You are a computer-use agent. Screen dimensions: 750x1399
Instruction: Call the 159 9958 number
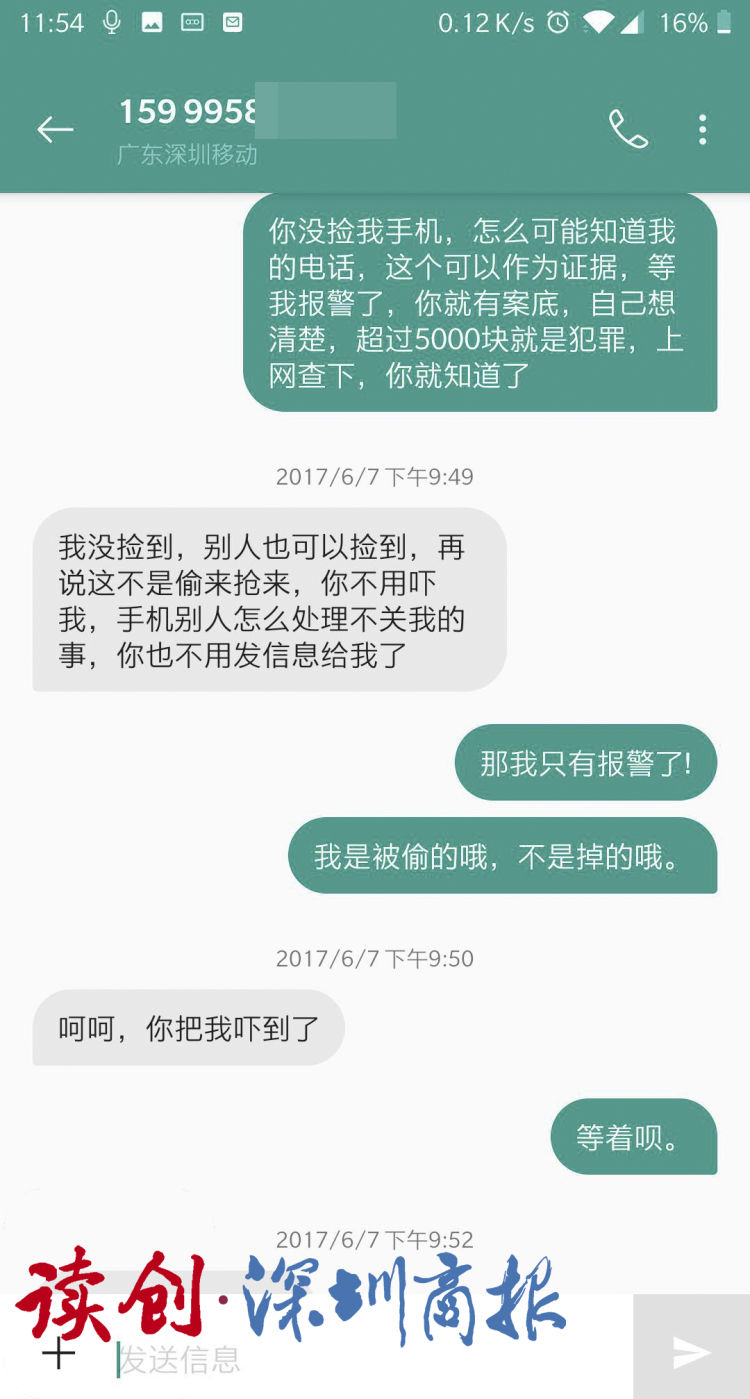pyautogui.click(x=628, y=129)
